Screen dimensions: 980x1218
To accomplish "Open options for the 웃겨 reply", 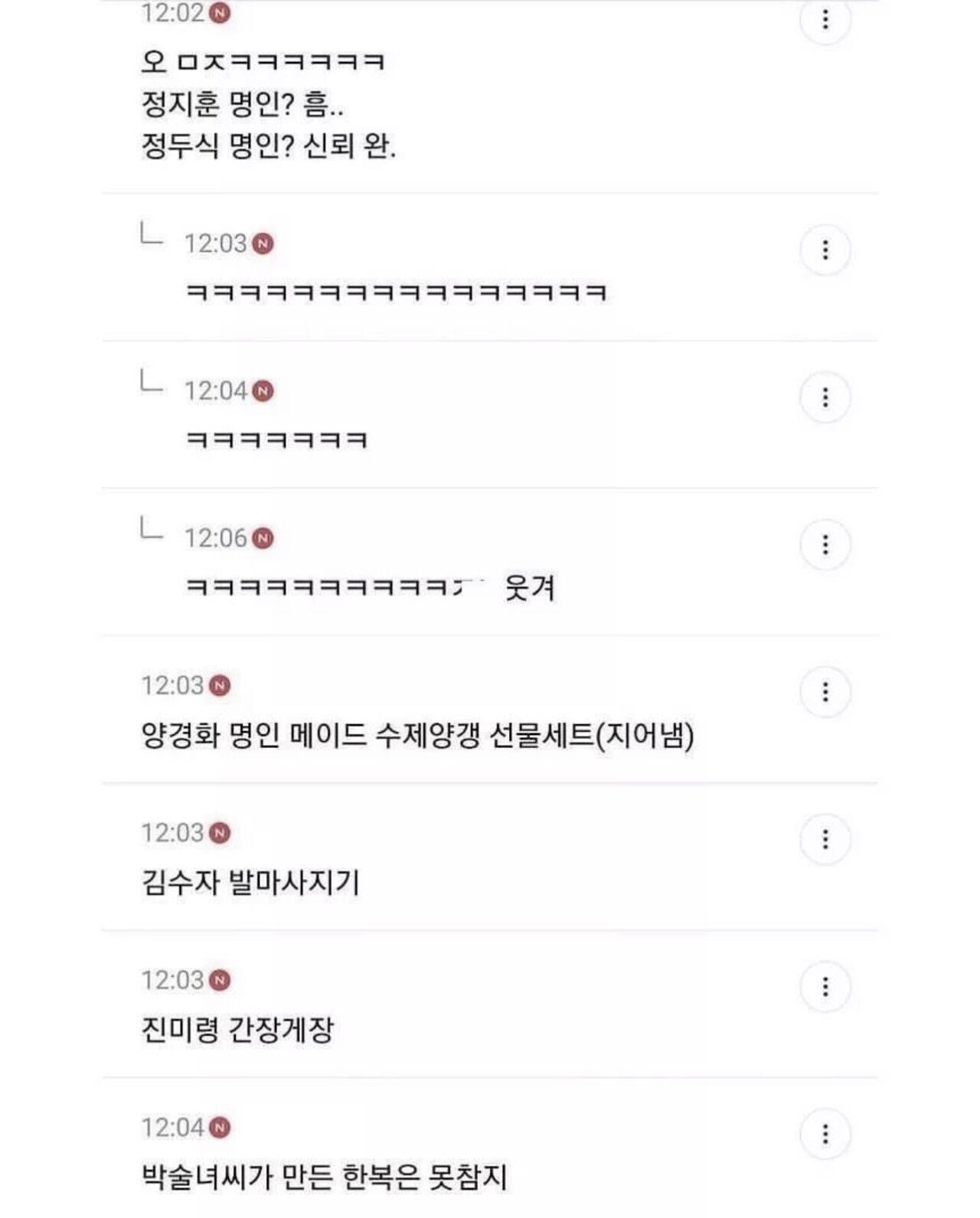I will pos(825,544).
